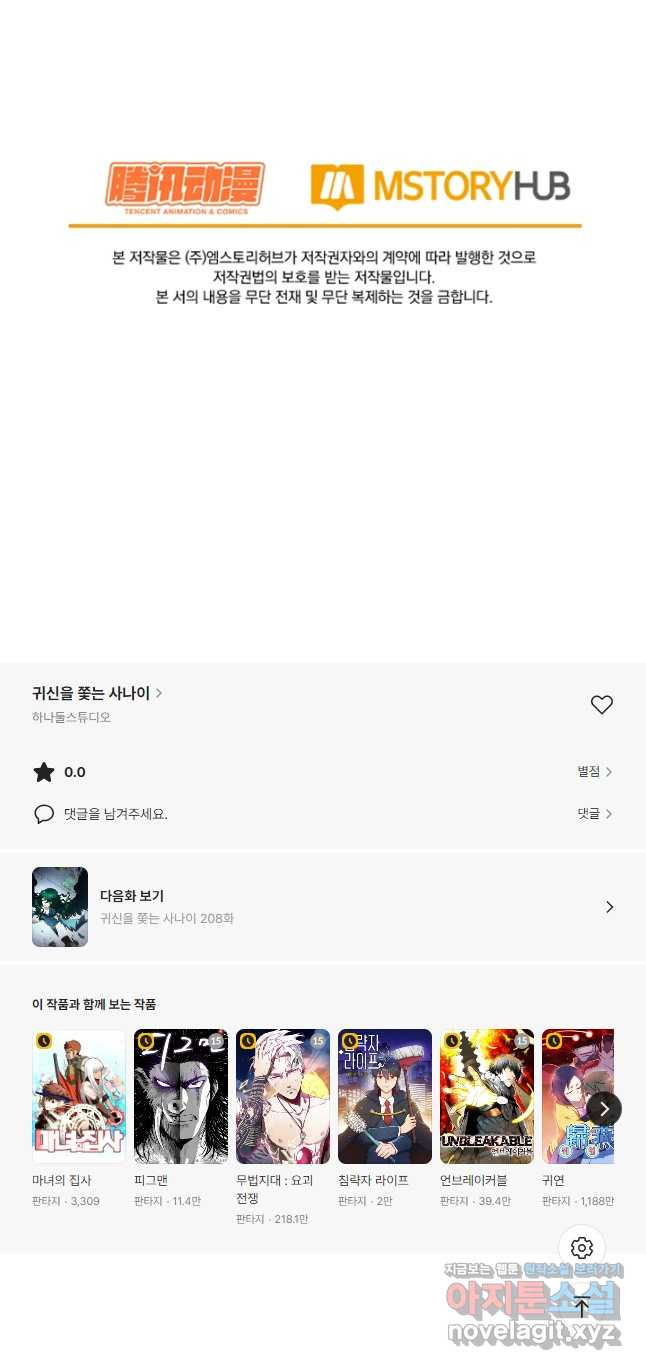Open the 언브레이커블 comic
646x1370 pixels.
click(487, 1097)
